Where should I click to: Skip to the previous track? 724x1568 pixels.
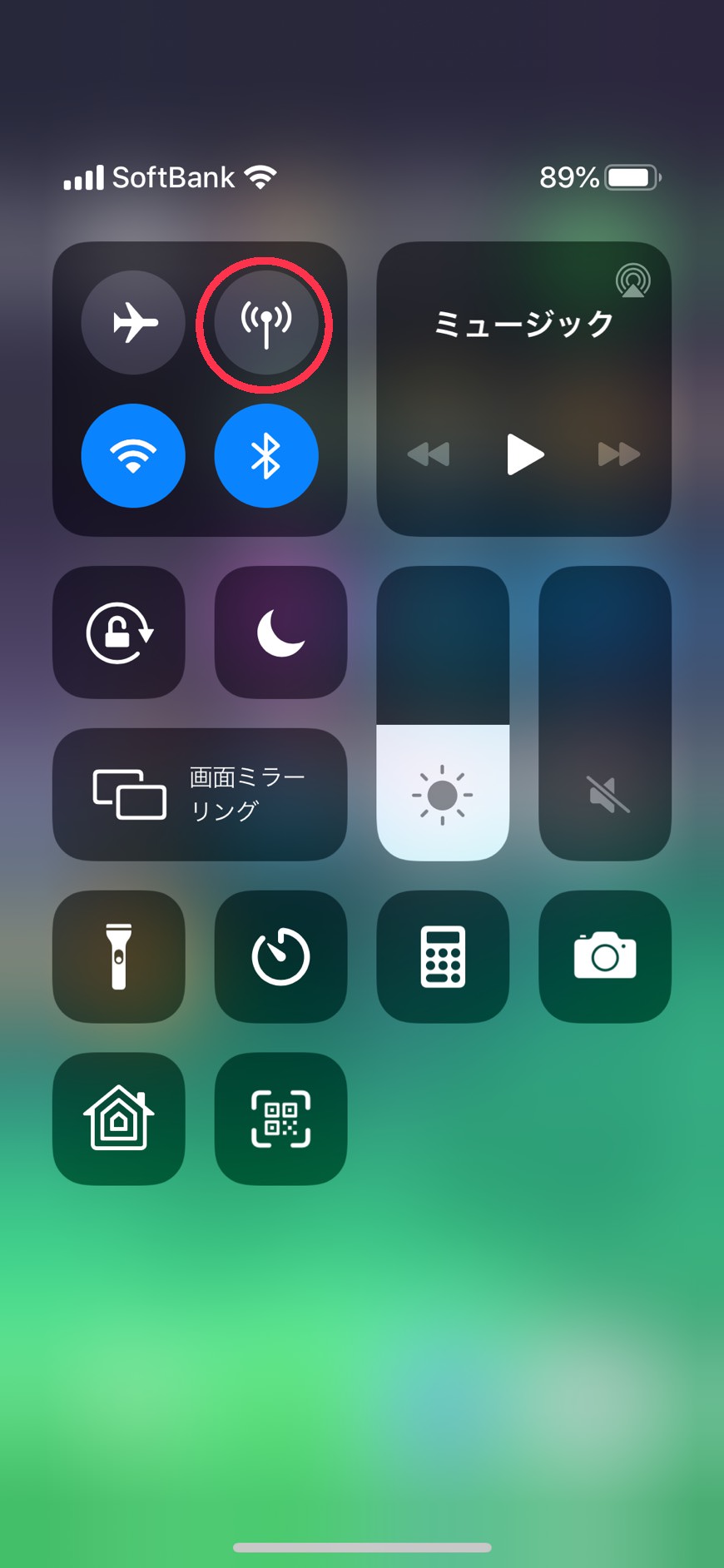pyautogui.click(x=429, y=454)
